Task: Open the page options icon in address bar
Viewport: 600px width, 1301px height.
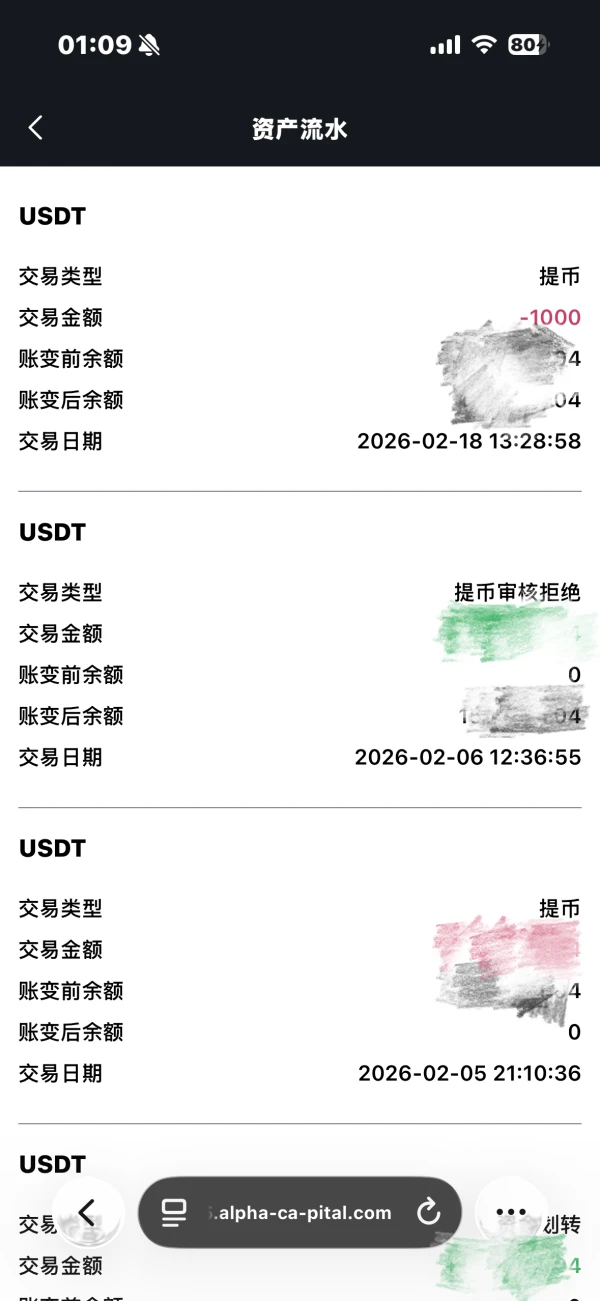Action: click(x=174, y=1213)
